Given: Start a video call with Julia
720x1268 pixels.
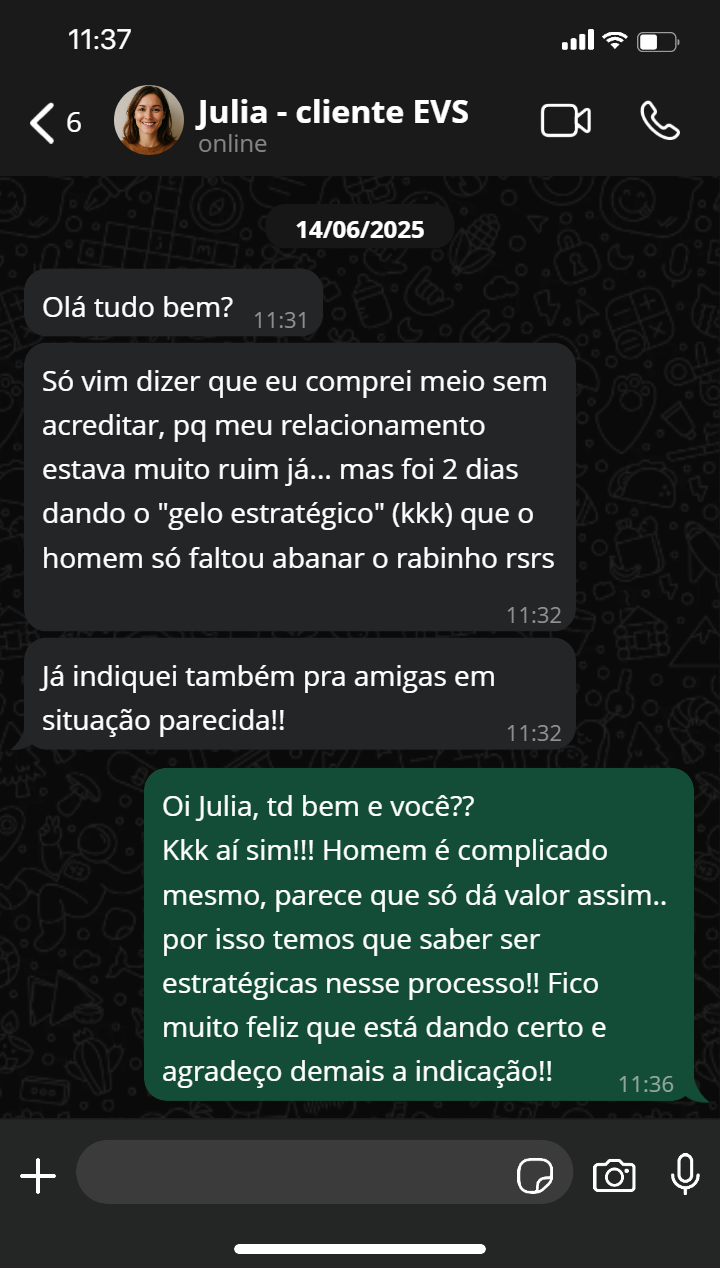Looking at the screenshot, I should tap(566, 120).
